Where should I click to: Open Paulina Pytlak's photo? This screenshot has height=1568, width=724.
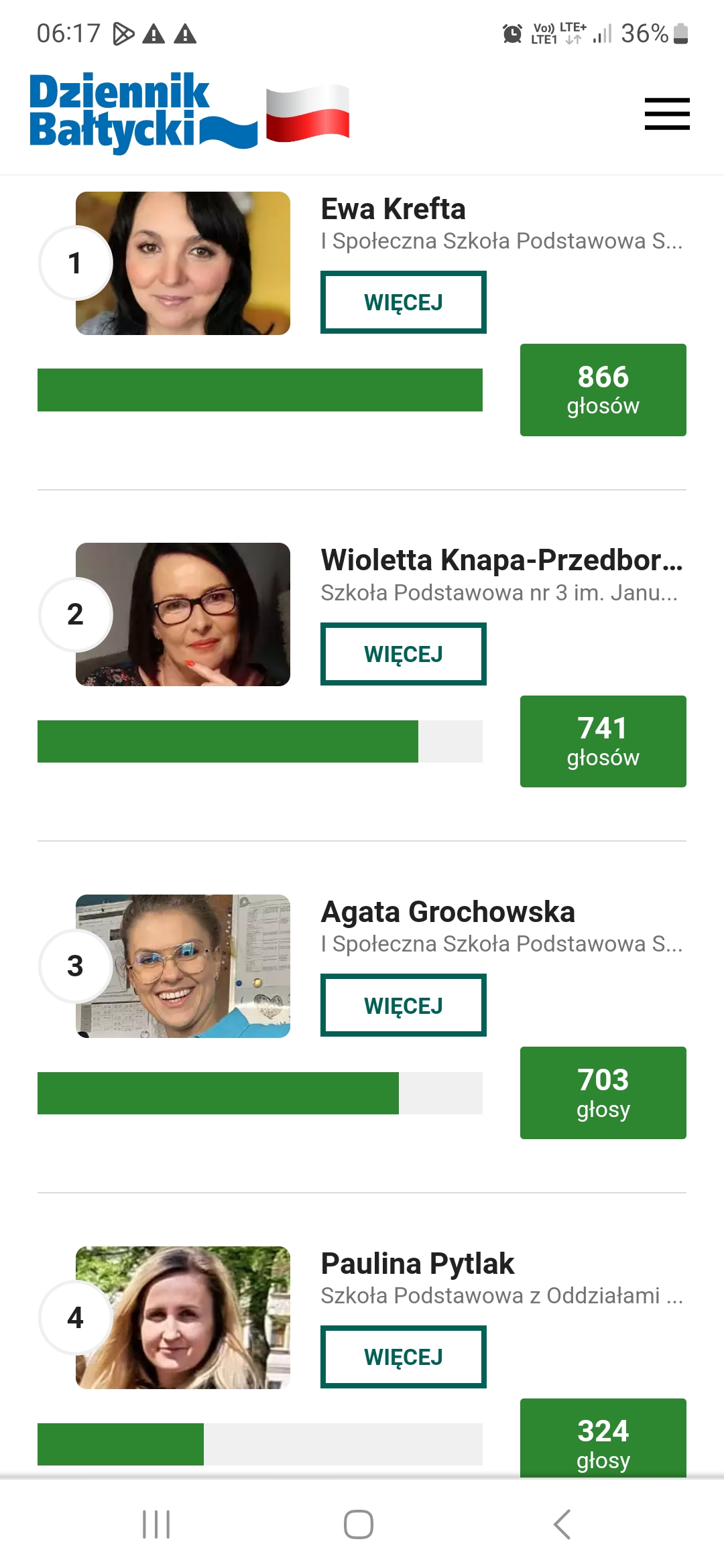(183, 1317)
